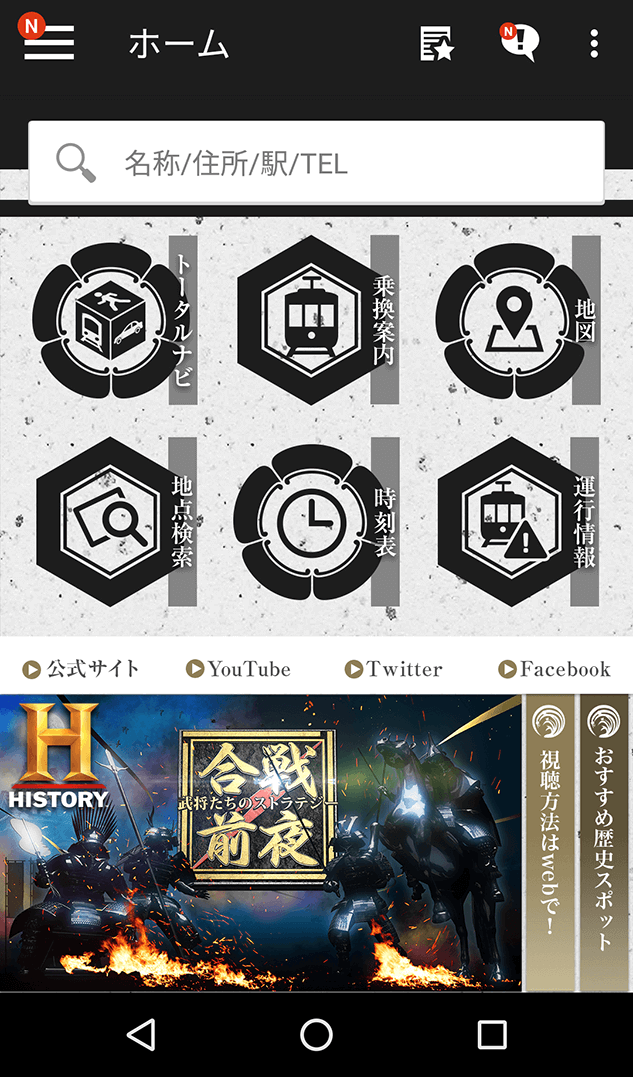Open the hamburger drawer menu
Screen dimensions: 633x1077
49,43
